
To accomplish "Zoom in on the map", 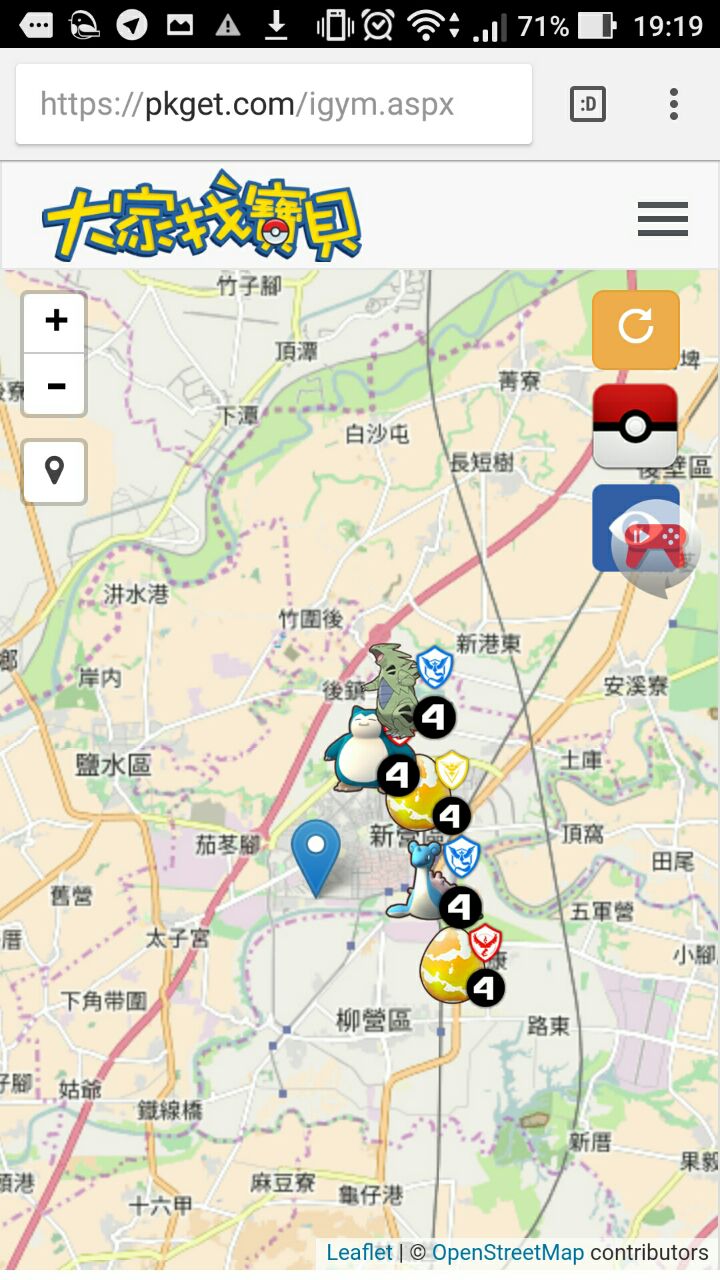I will pyautogui.click(x=55, y=322).
